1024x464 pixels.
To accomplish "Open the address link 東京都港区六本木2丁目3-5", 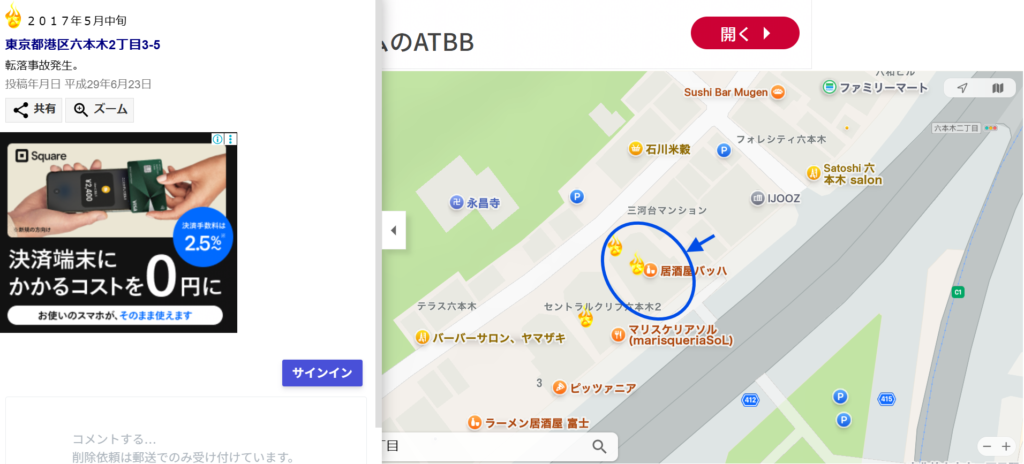I will (83, 45).
